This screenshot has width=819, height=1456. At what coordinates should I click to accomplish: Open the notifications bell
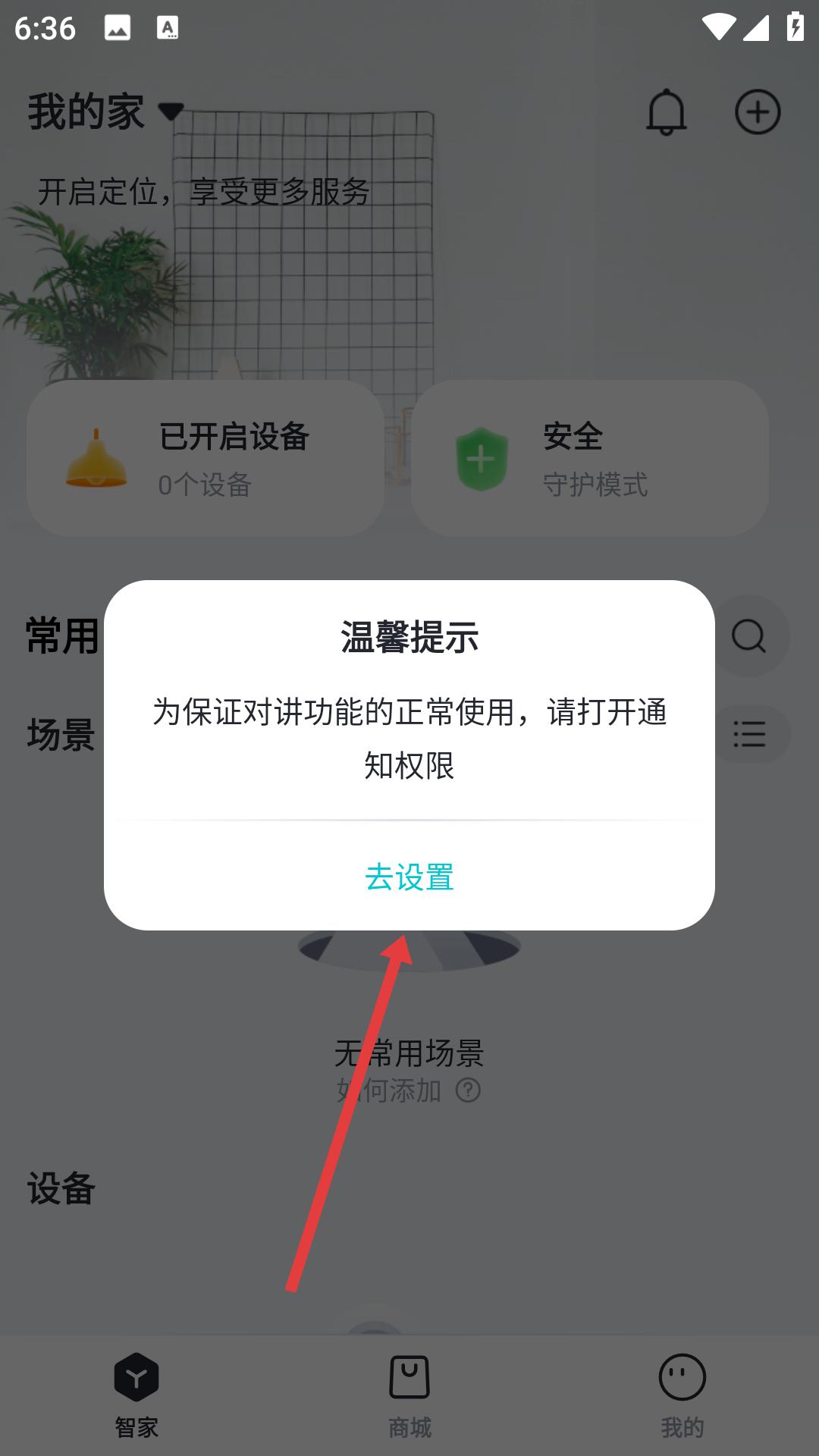tap(666, 112)
